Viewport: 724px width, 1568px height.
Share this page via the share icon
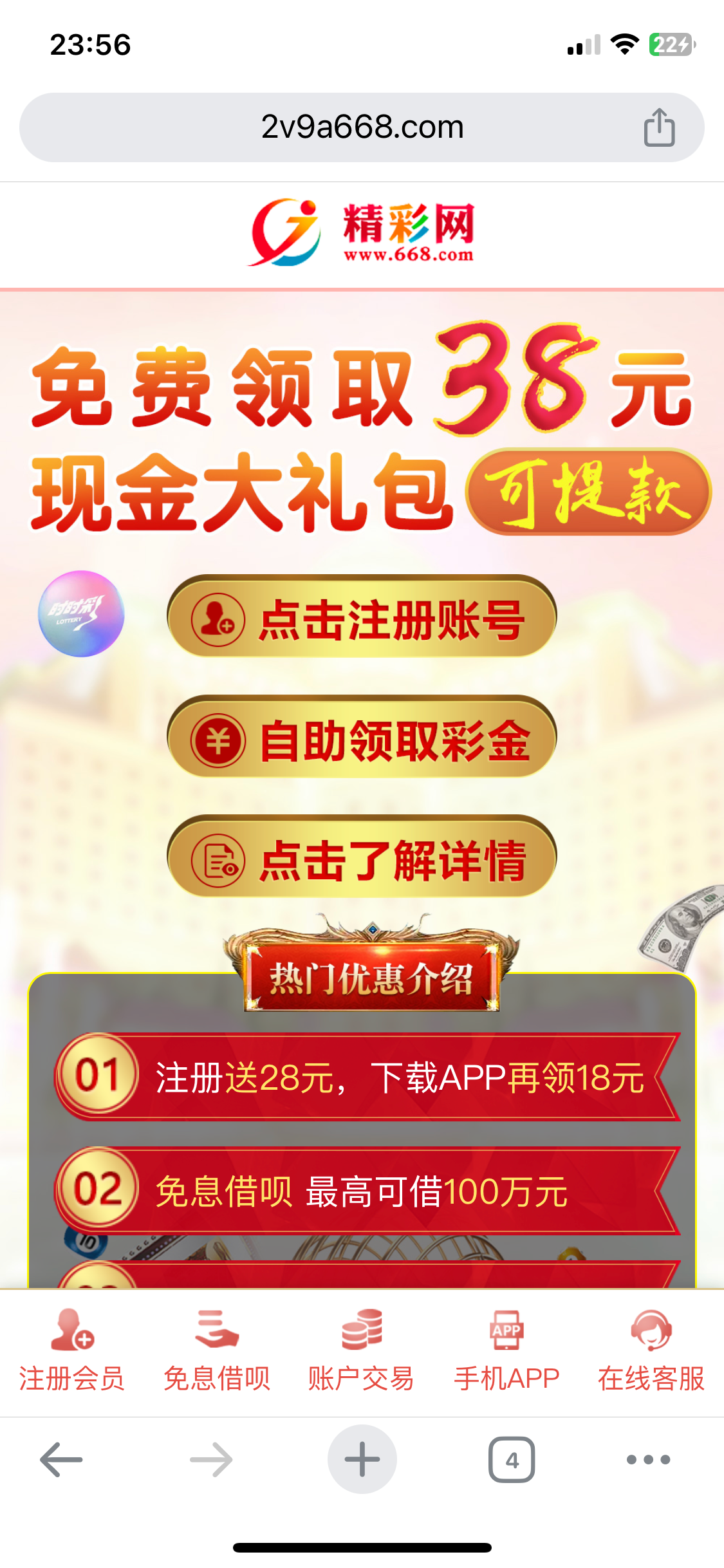click(659, 127)
